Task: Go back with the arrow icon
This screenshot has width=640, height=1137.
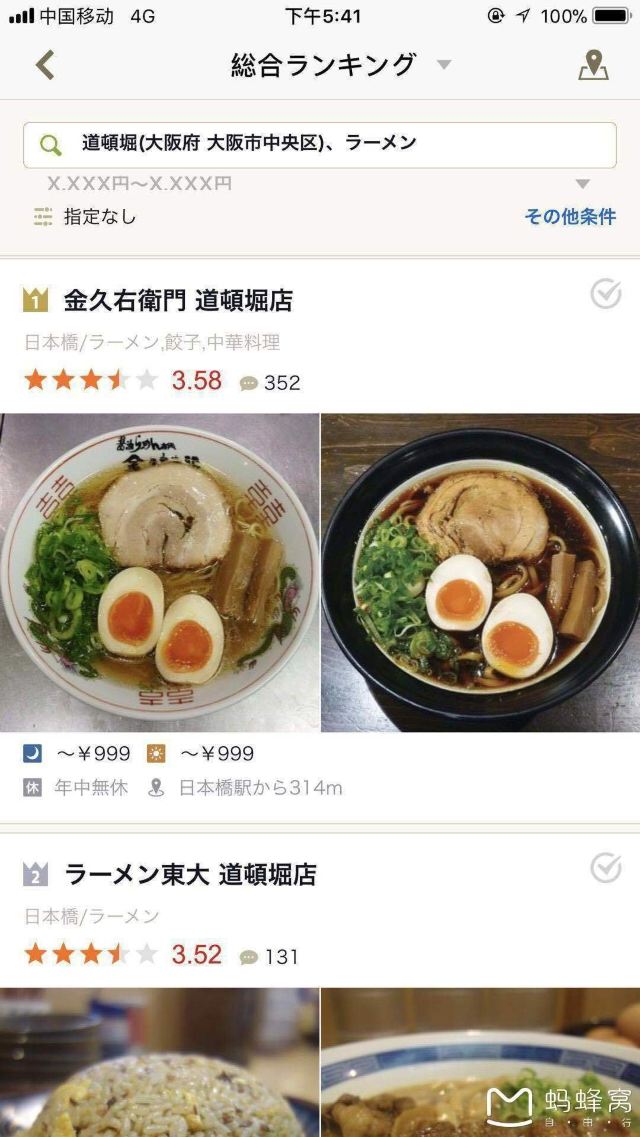Action: [x=45, y=65]
